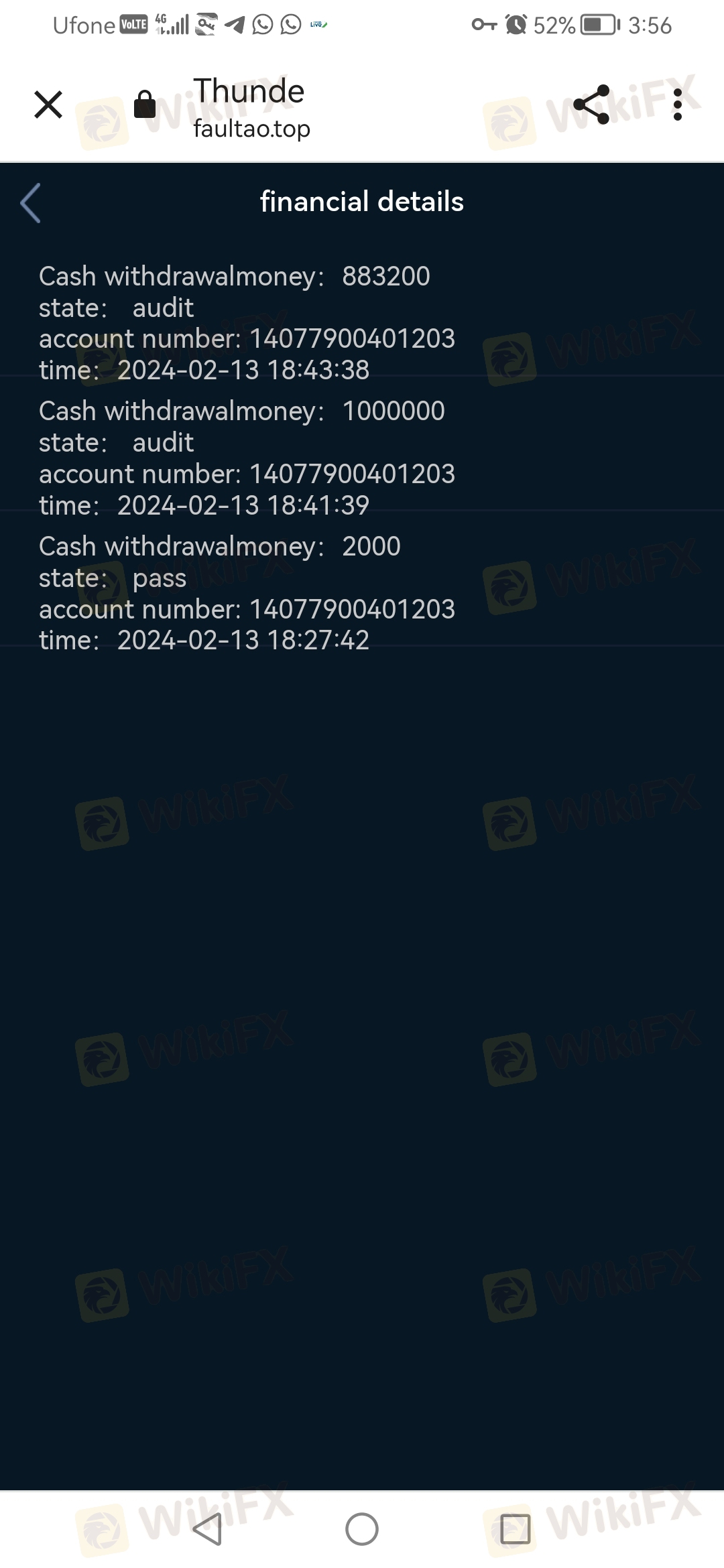
Task: Open recent apps from navigation bar
Action: 515,1529
